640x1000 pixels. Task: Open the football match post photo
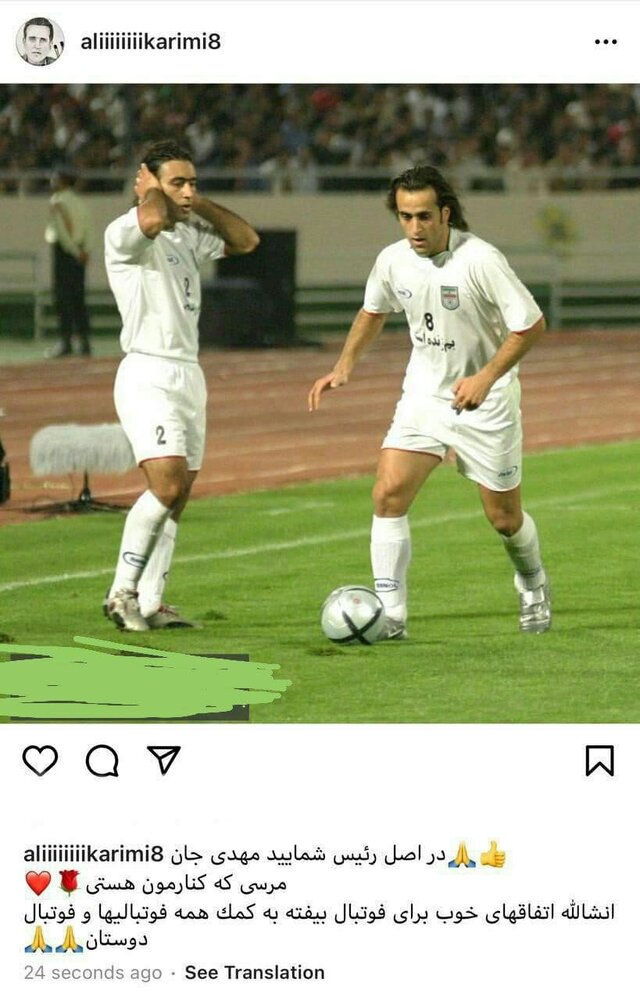pos(320,400)
